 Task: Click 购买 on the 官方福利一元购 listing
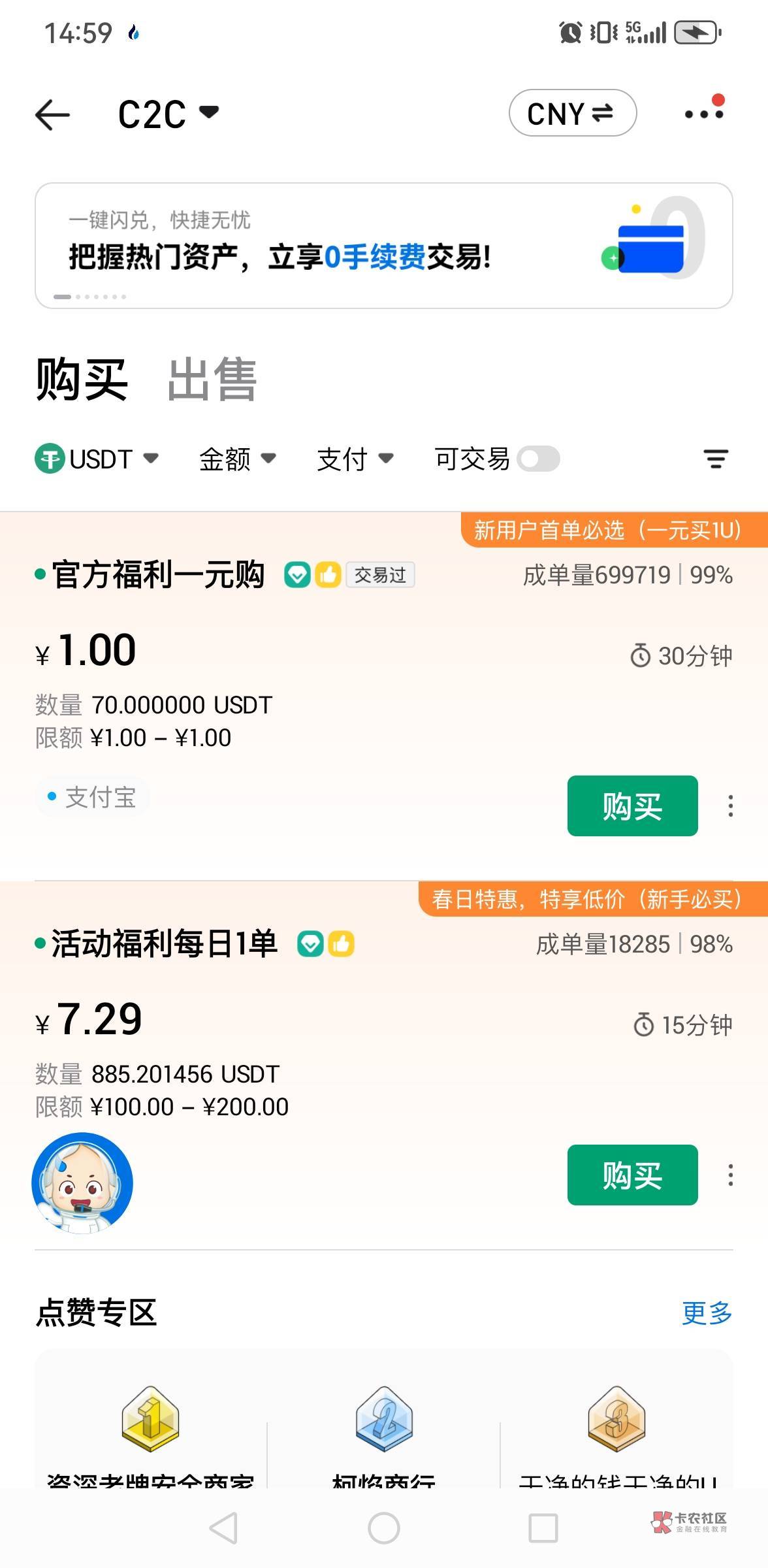(632, 806)
